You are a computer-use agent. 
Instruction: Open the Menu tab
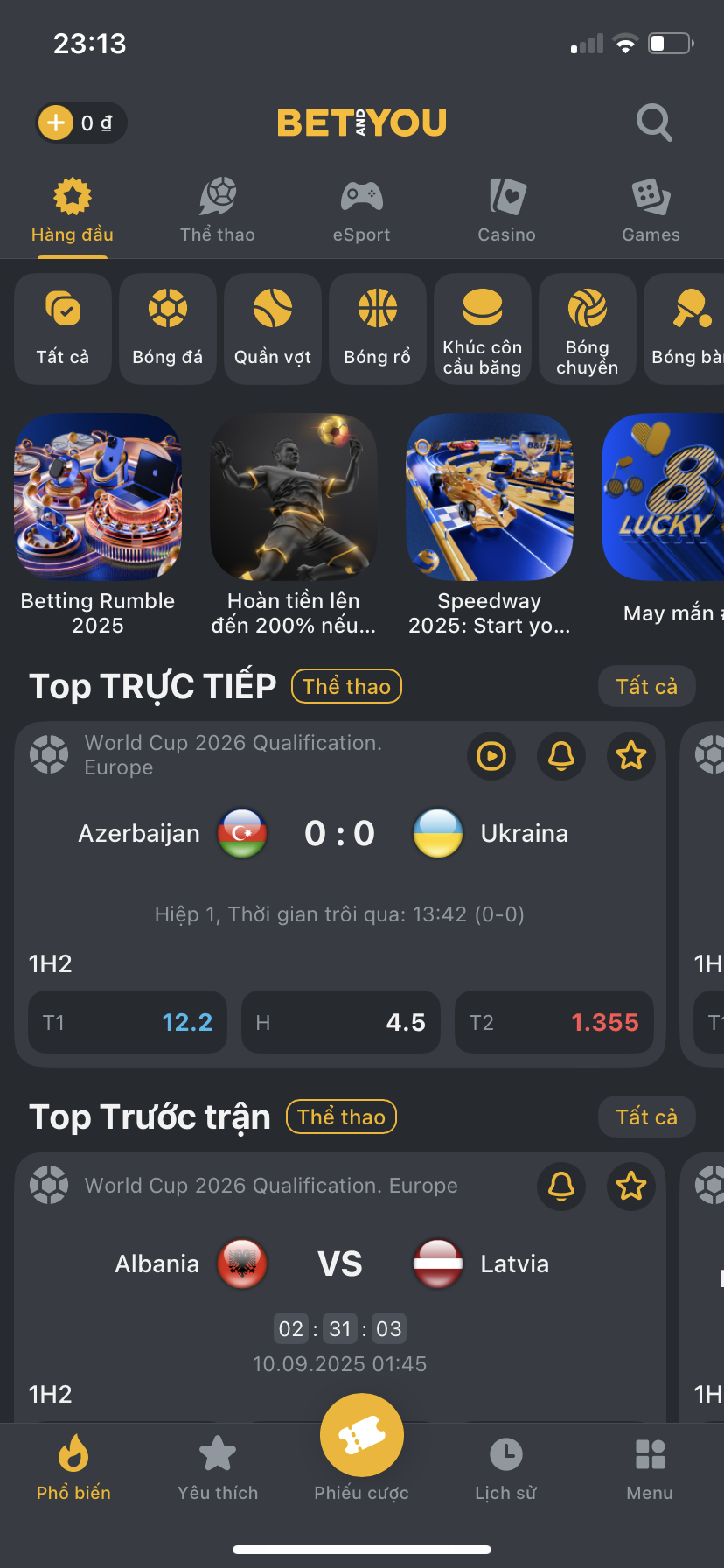pos(650,1470)
